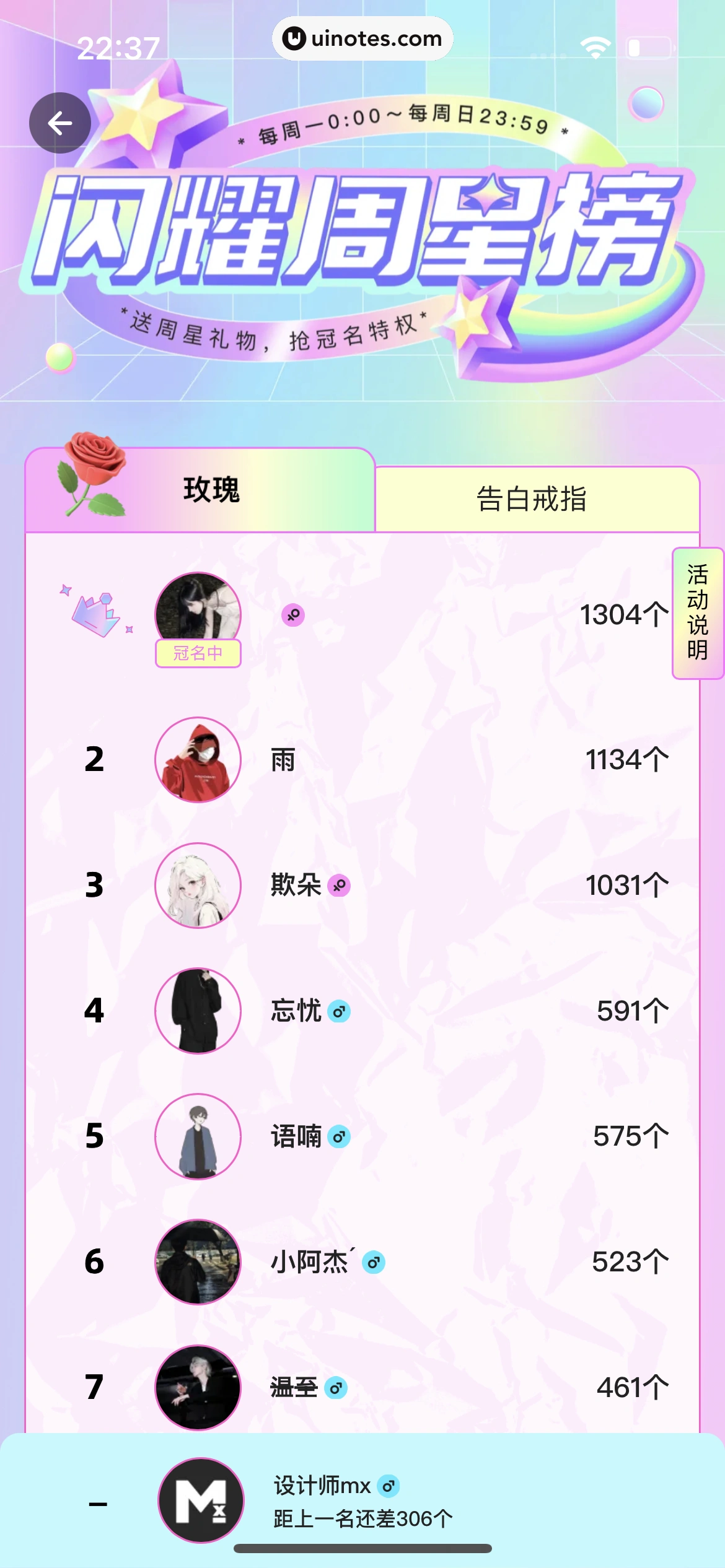Open 活动说明 side button

click(698, 613)
